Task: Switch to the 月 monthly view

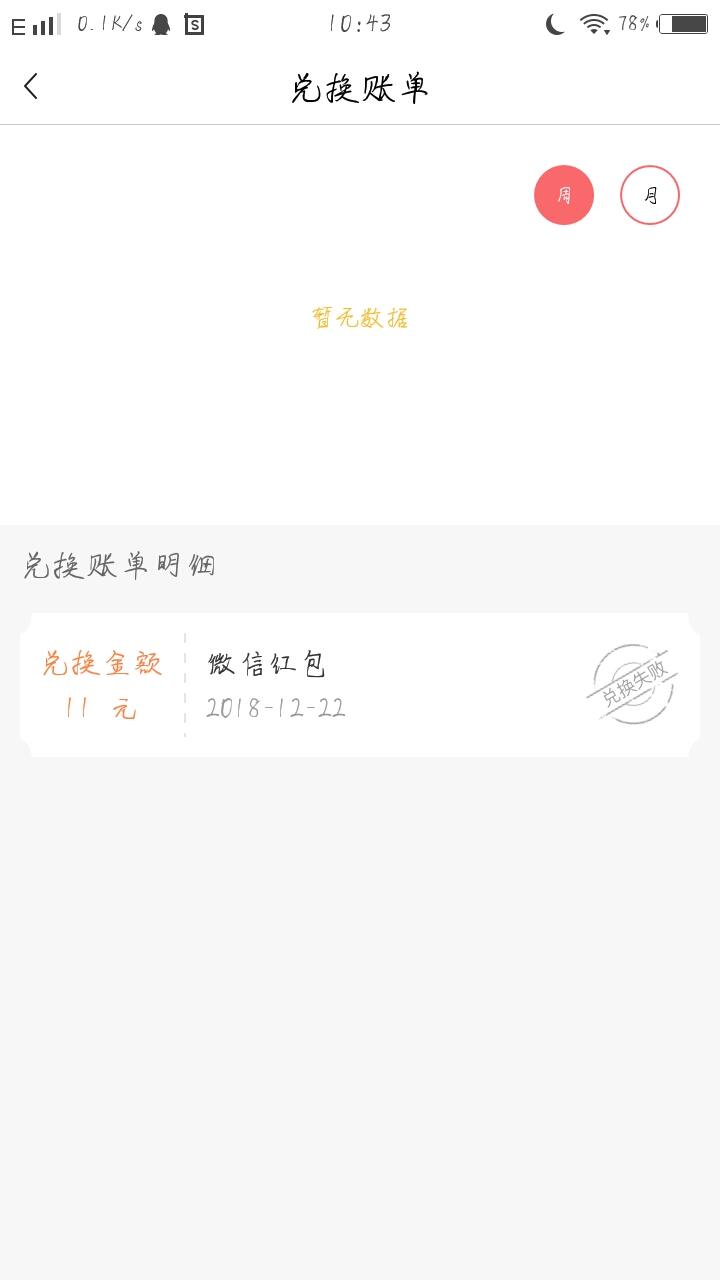Action: [x=650, y=195]
